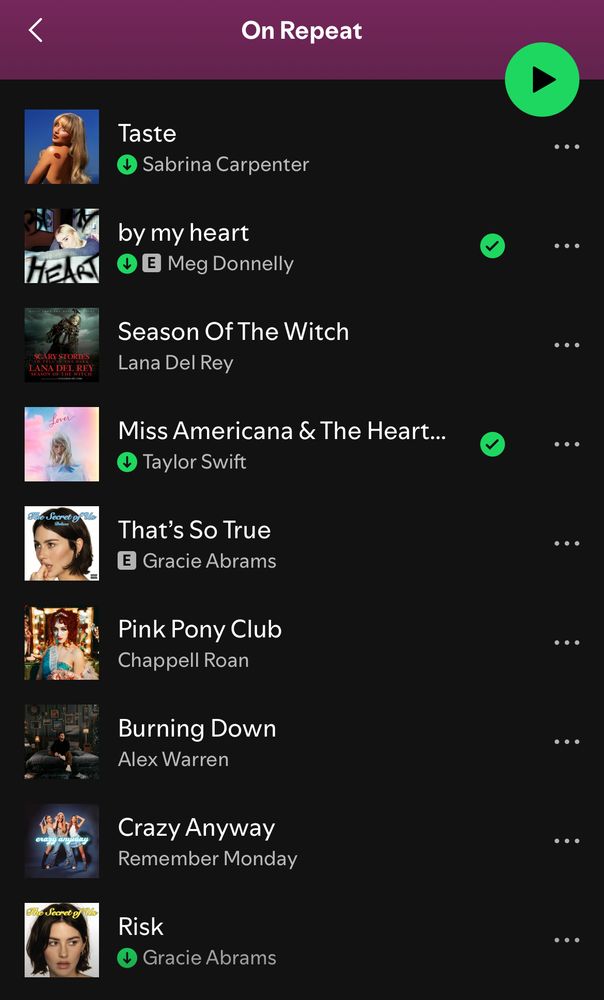
Task: Tap the green checkmark on by my heart
Action: [x=492, y=246]
